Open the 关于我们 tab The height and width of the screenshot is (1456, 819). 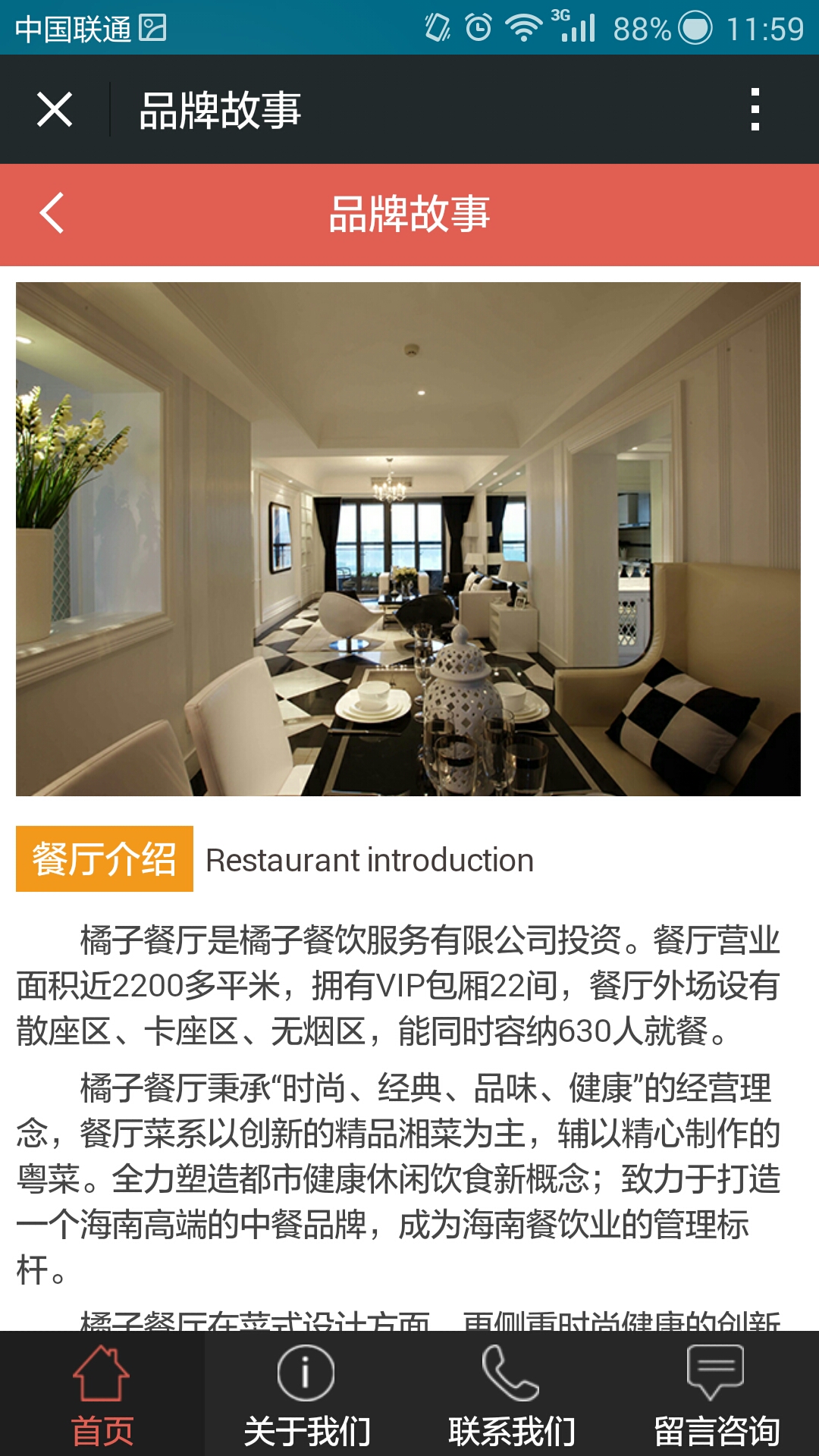click(307, 1394)
